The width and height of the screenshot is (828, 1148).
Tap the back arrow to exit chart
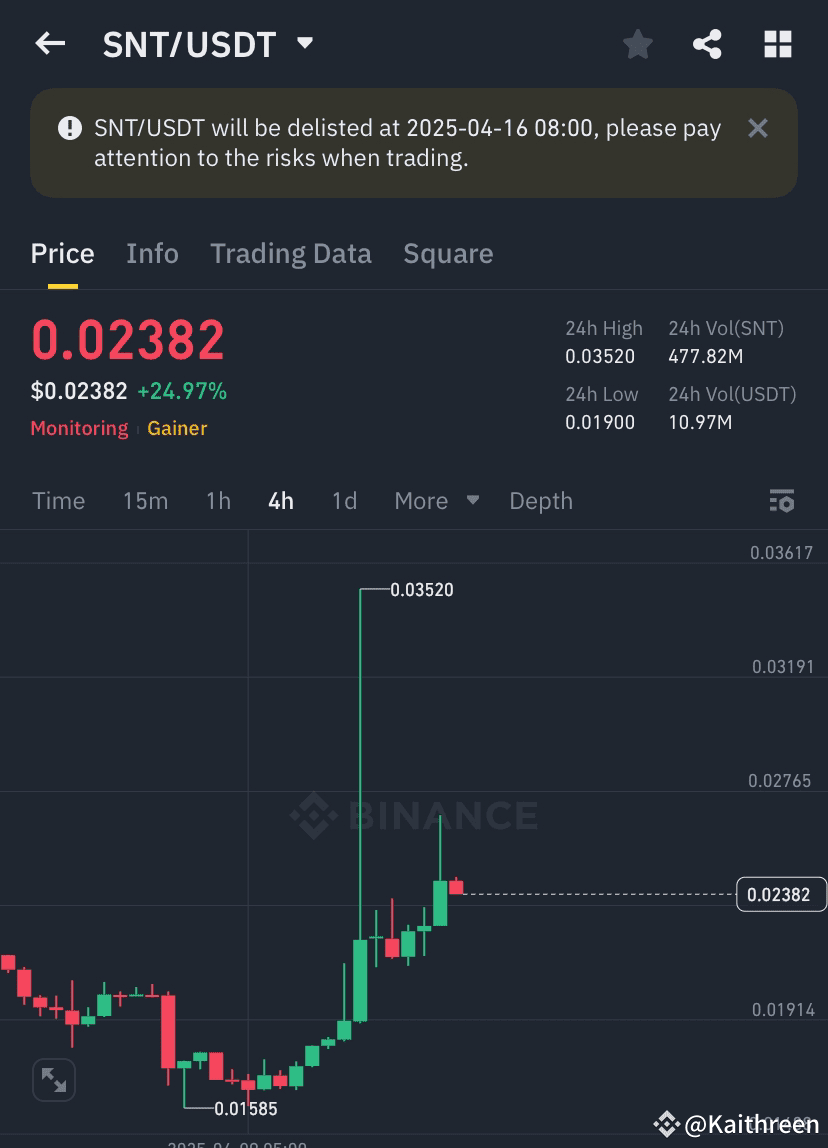point(49,43)
